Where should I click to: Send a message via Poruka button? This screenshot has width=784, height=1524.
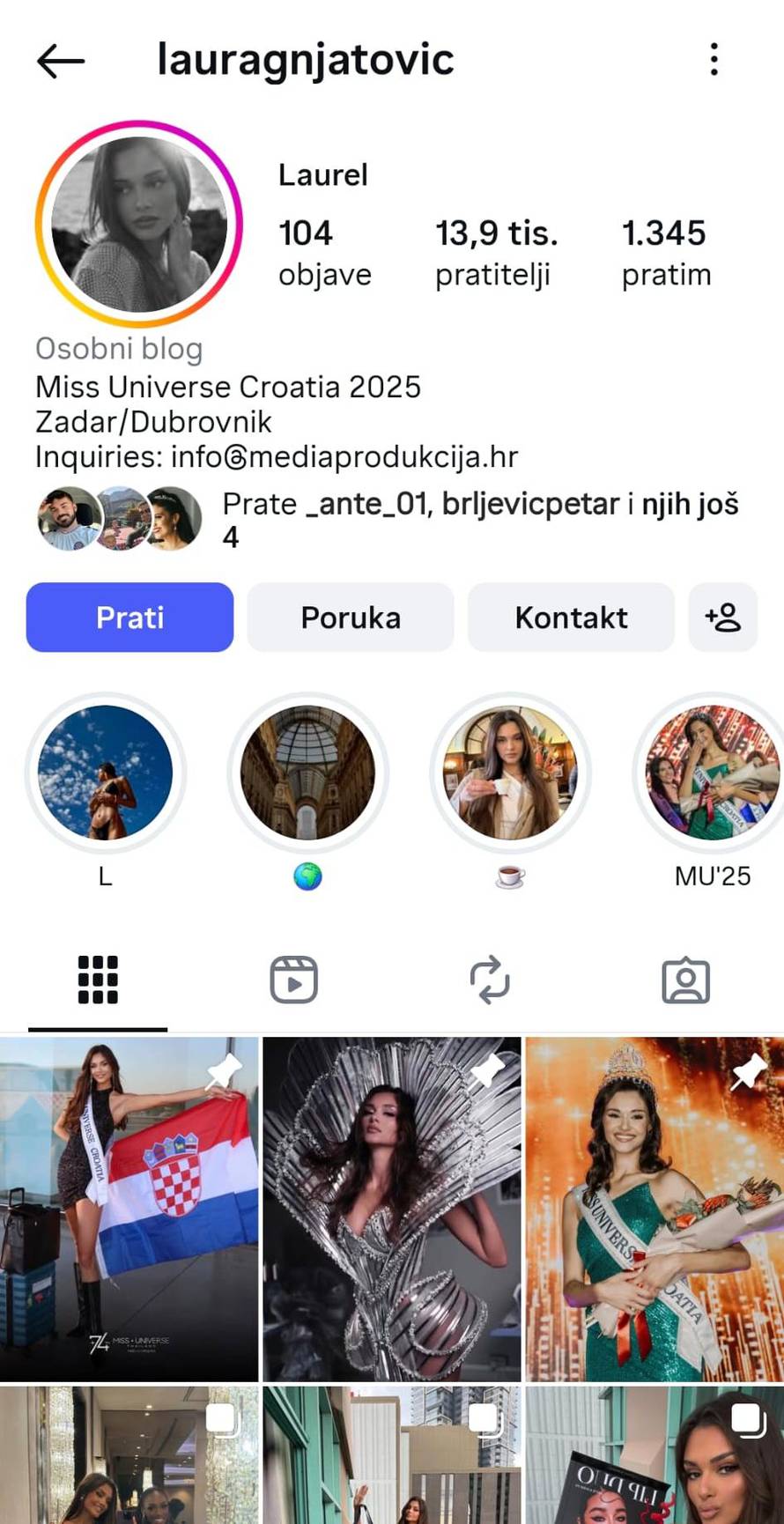(350, 618)
